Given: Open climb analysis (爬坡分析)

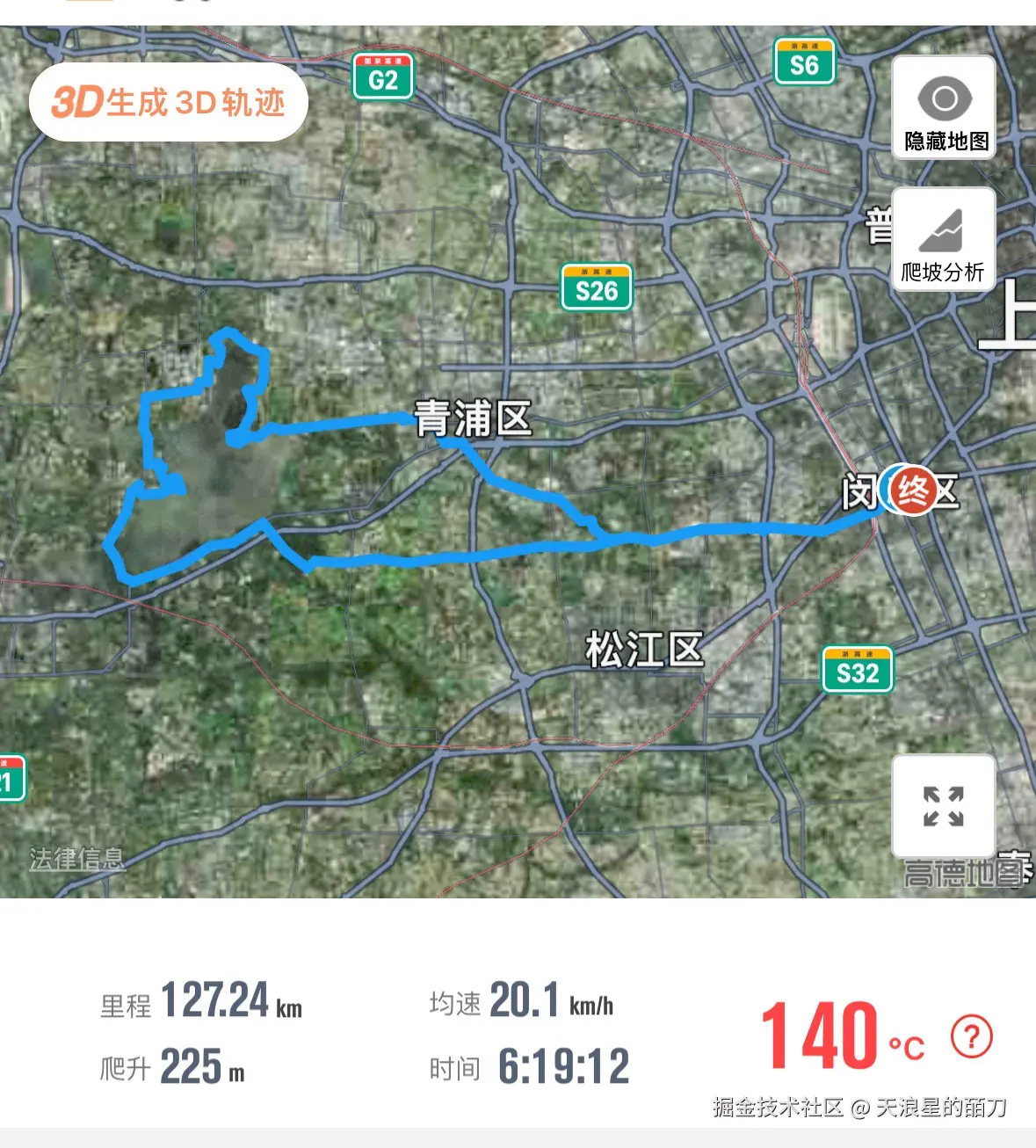Looking at the screenshot, I should 944,239.
